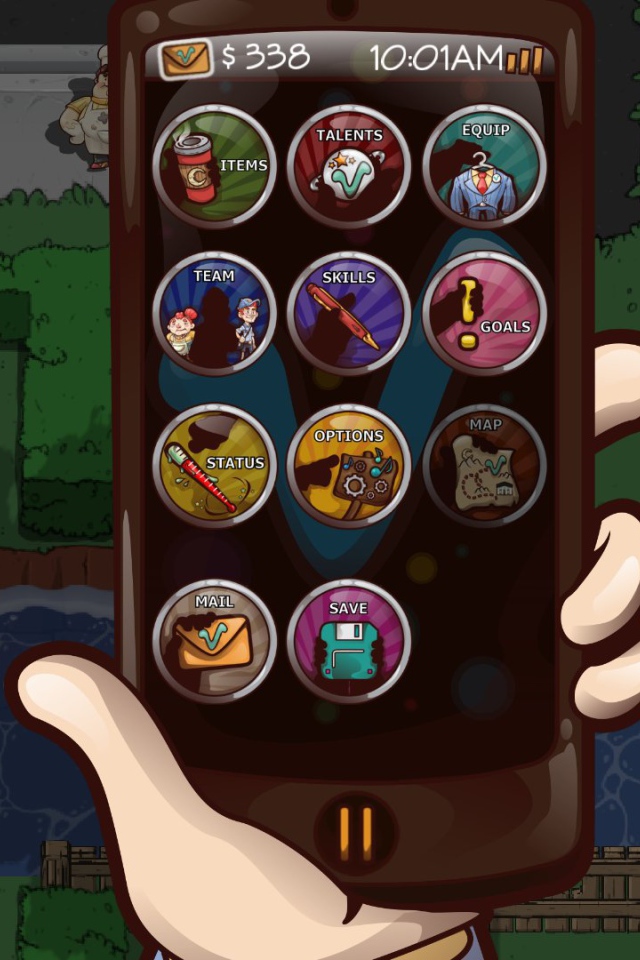640x960 pixels.
Task: Open the Talents screen
Action: pyautogui.click(x=349, y=166)
